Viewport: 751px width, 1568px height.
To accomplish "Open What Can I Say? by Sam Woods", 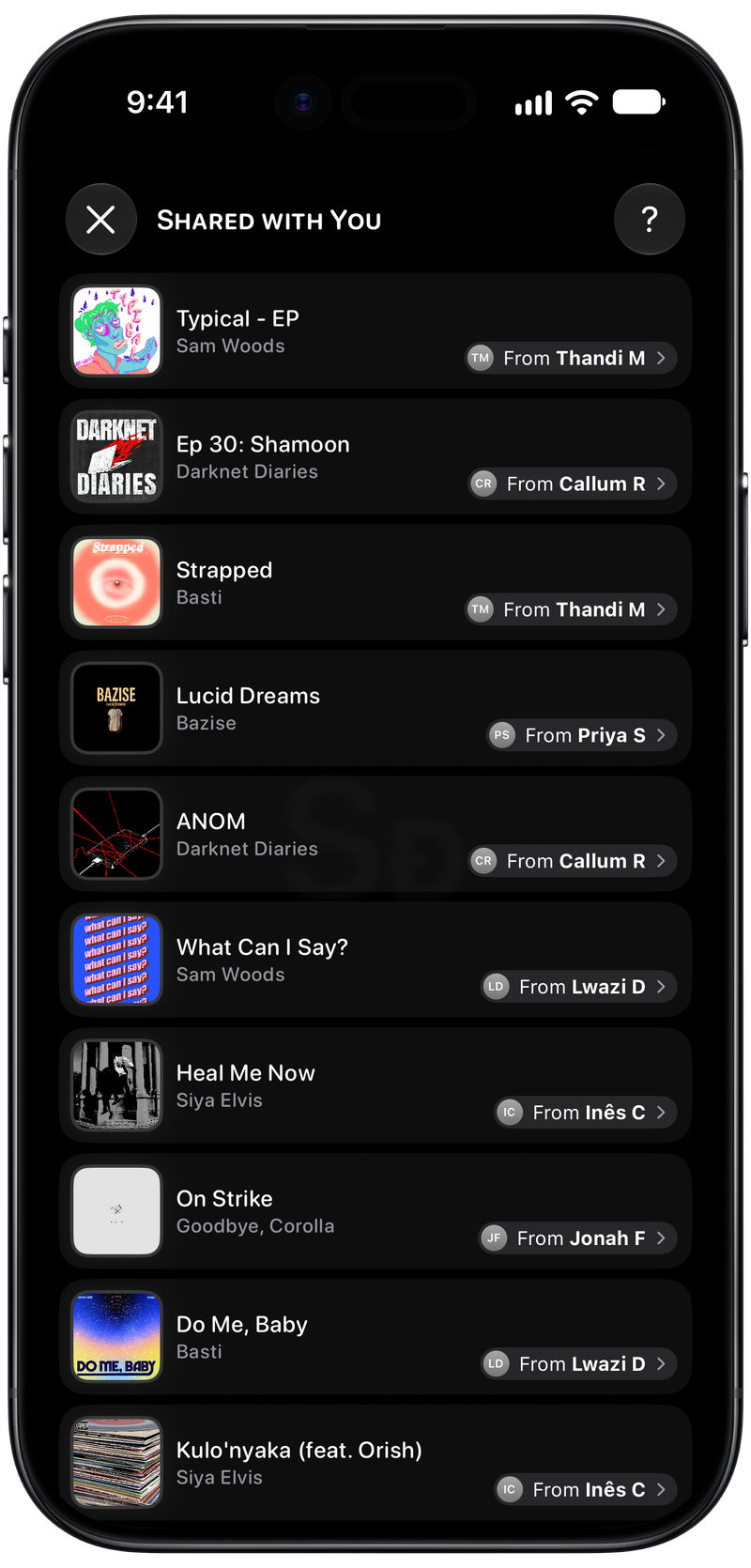I will tap(375, 961).
